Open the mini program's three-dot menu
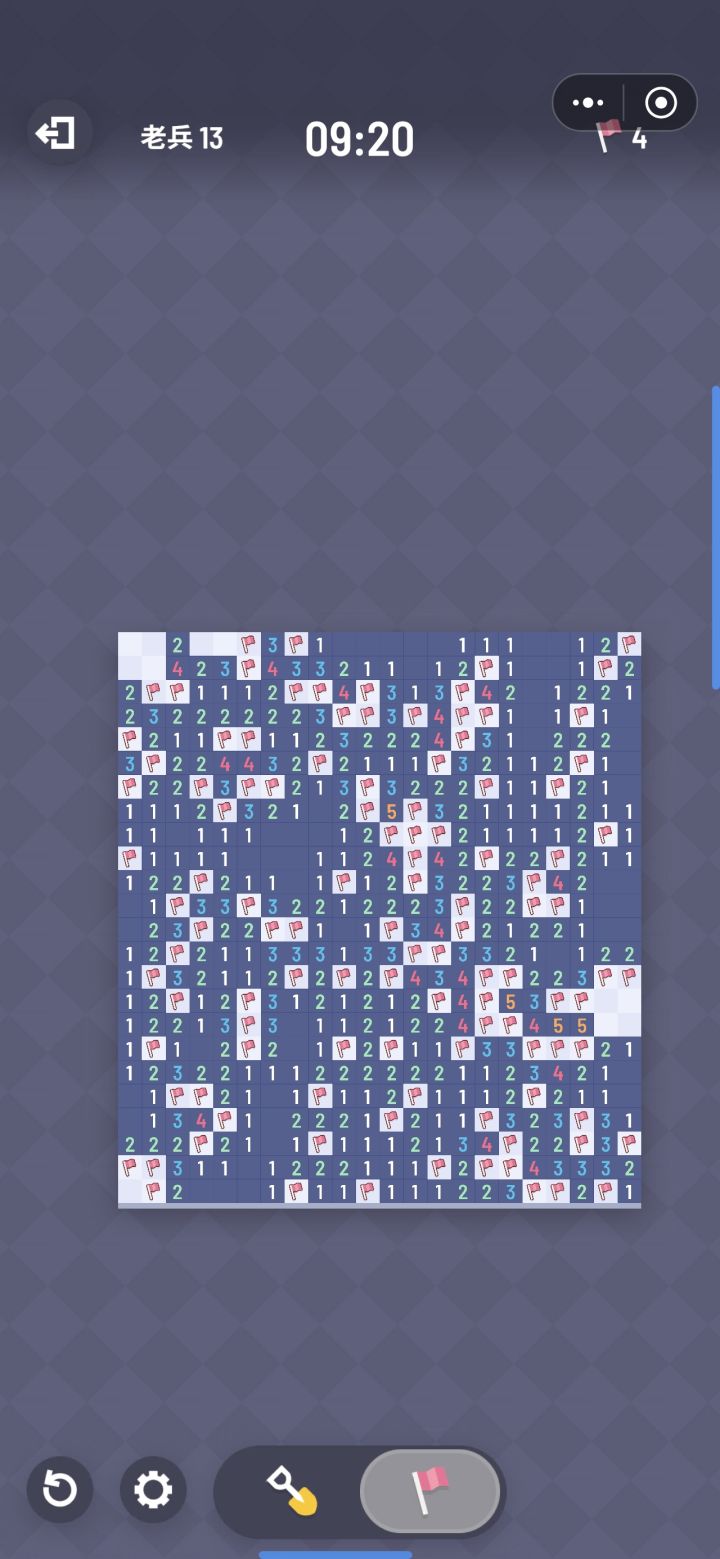The image size is (720, 1559). pos(588,102)
